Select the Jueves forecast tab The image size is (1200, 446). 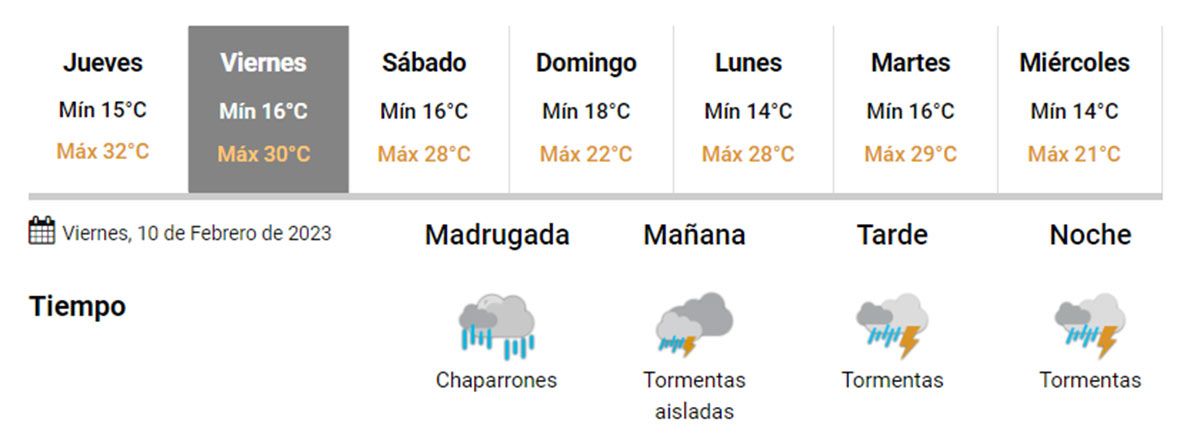[103, 109]
